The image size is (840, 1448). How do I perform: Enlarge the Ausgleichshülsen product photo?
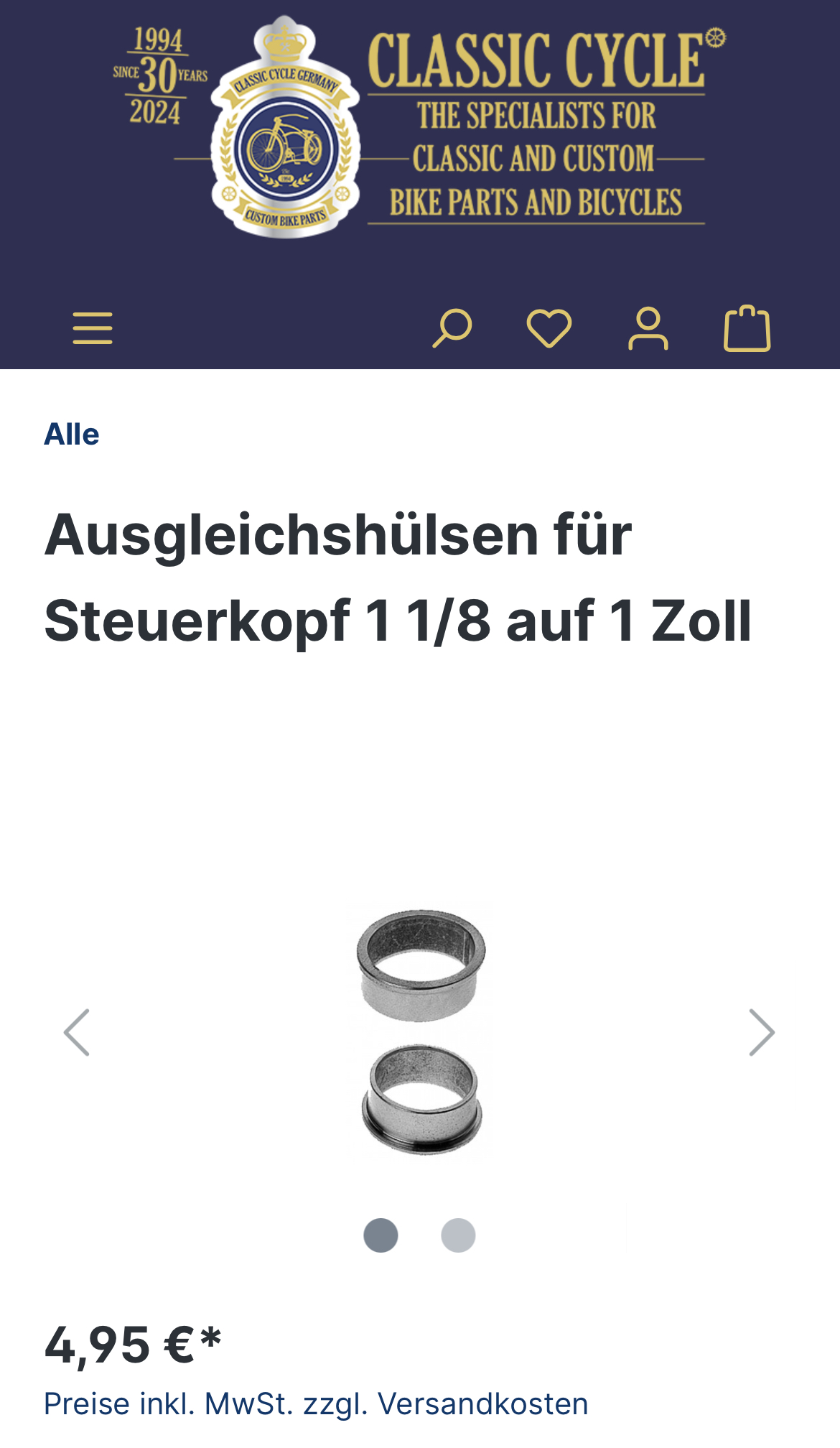421,1031
